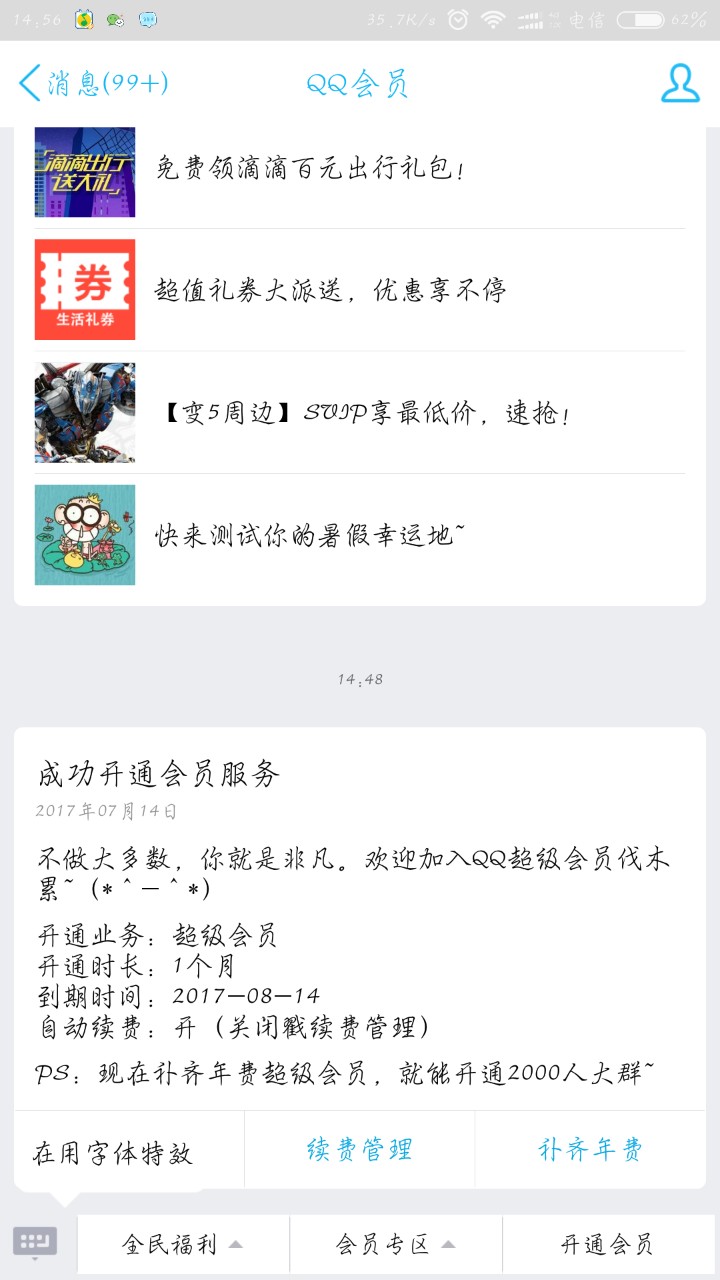Open 免费领滴滴百元出行礼包 article
720x1280 pixels.
(360, 170)
